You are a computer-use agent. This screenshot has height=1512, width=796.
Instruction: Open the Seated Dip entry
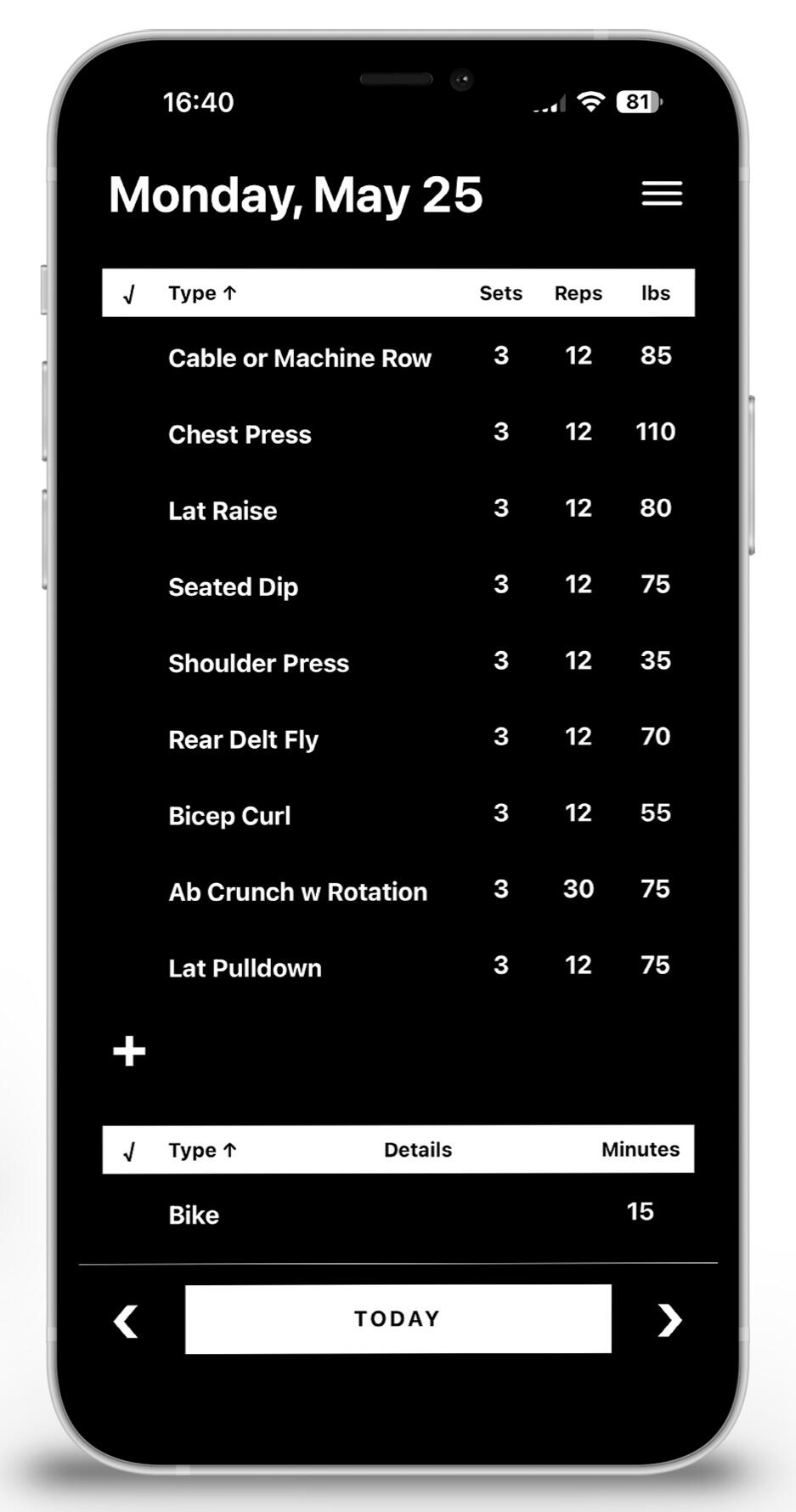[233, 586]
